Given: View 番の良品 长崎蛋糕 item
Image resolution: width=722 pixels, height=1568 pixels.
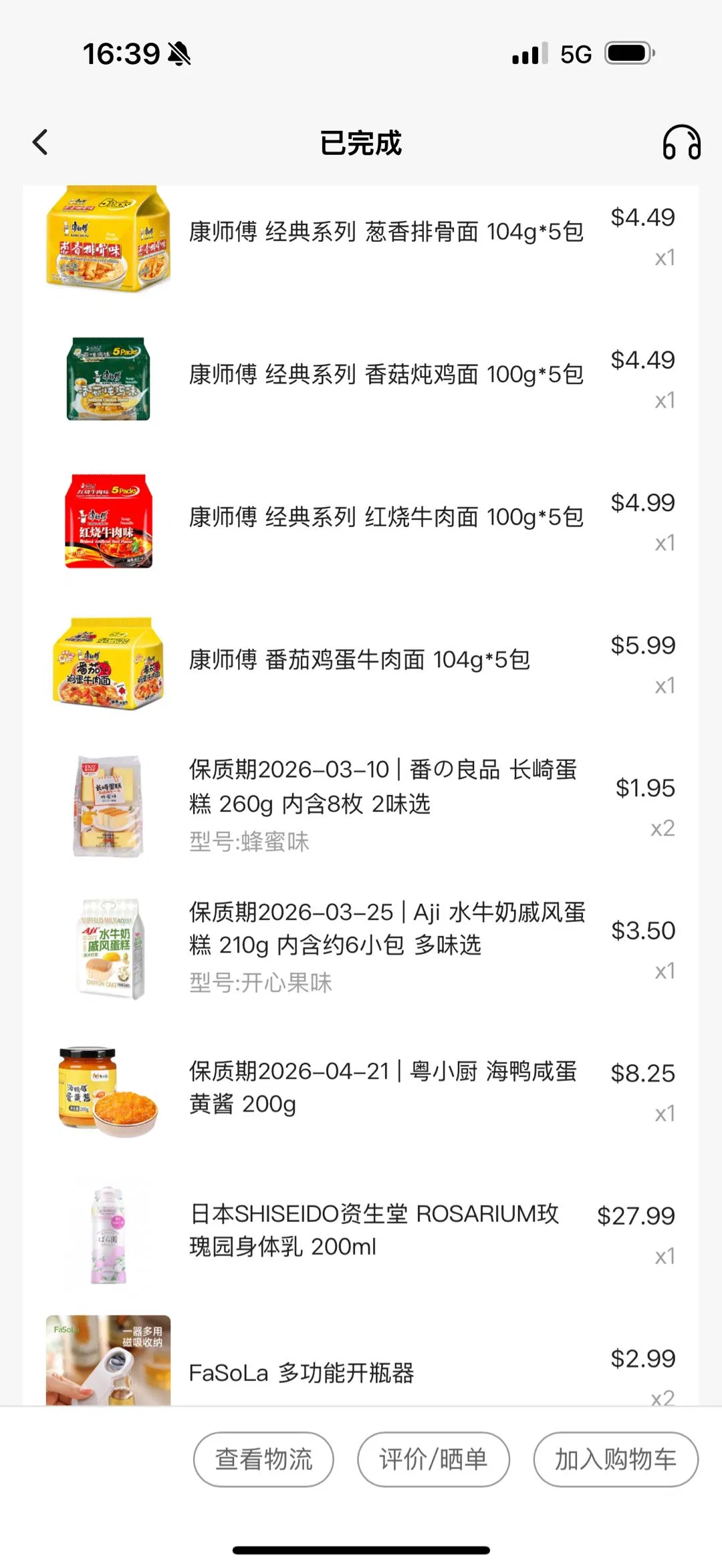Looking at the screenshot, I should coord(382,787).
